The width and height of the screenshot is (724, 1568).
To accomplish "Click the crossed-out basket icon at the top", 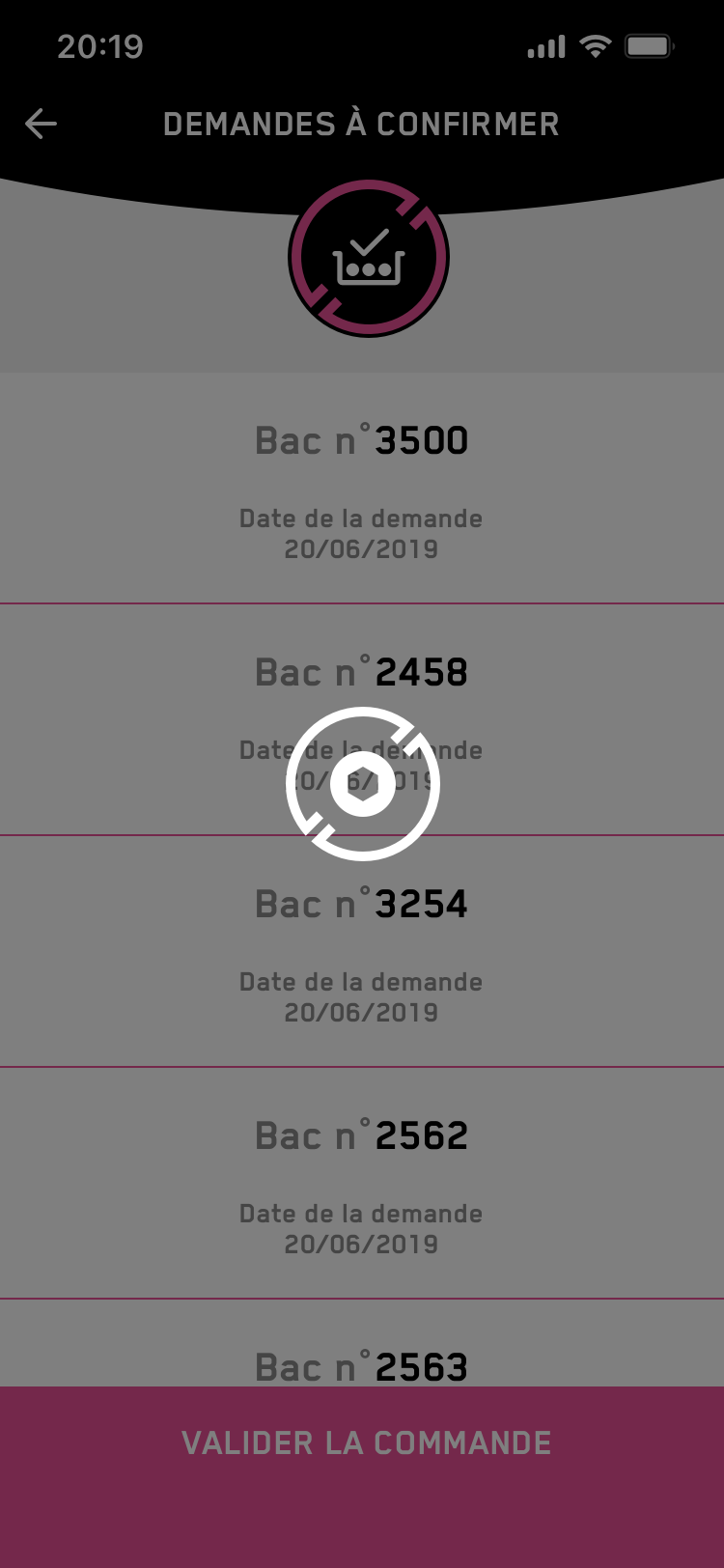I will tap(369, 256).
